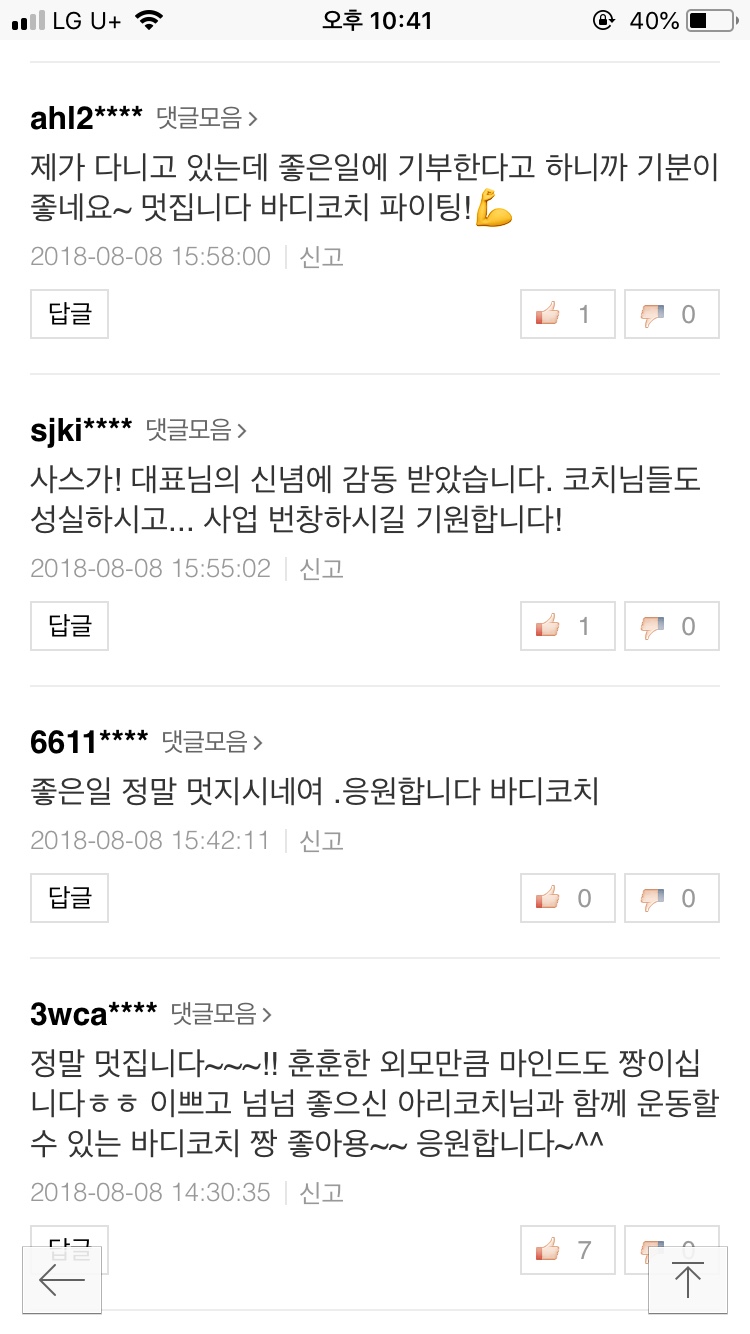The height and width of the screenshot is (1334, 750).
Task: Reply to ahl2****'s comment with 답글
Action: 70,314
